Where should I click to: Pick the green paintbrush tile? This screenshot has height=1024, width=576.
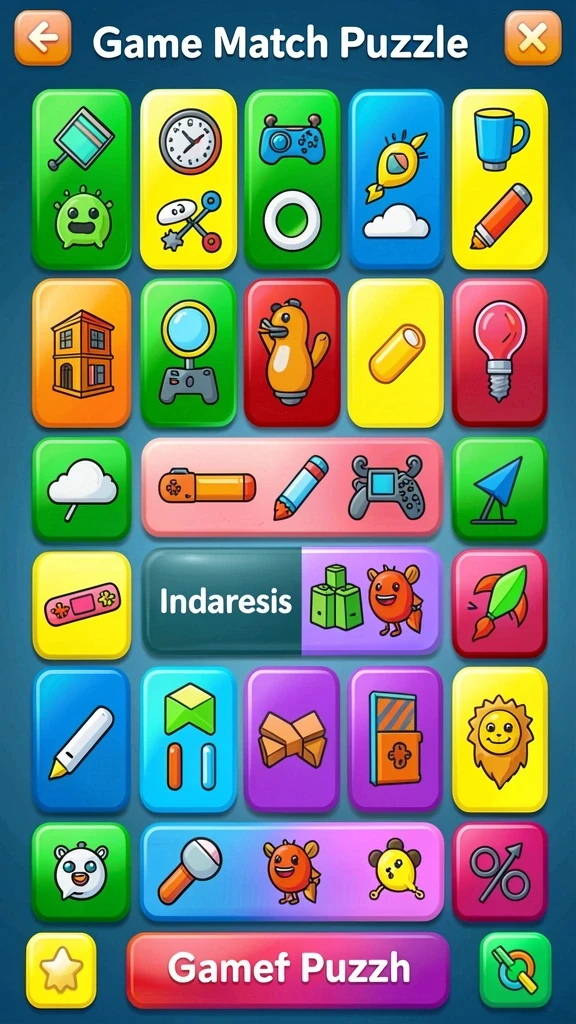[500, 603]
